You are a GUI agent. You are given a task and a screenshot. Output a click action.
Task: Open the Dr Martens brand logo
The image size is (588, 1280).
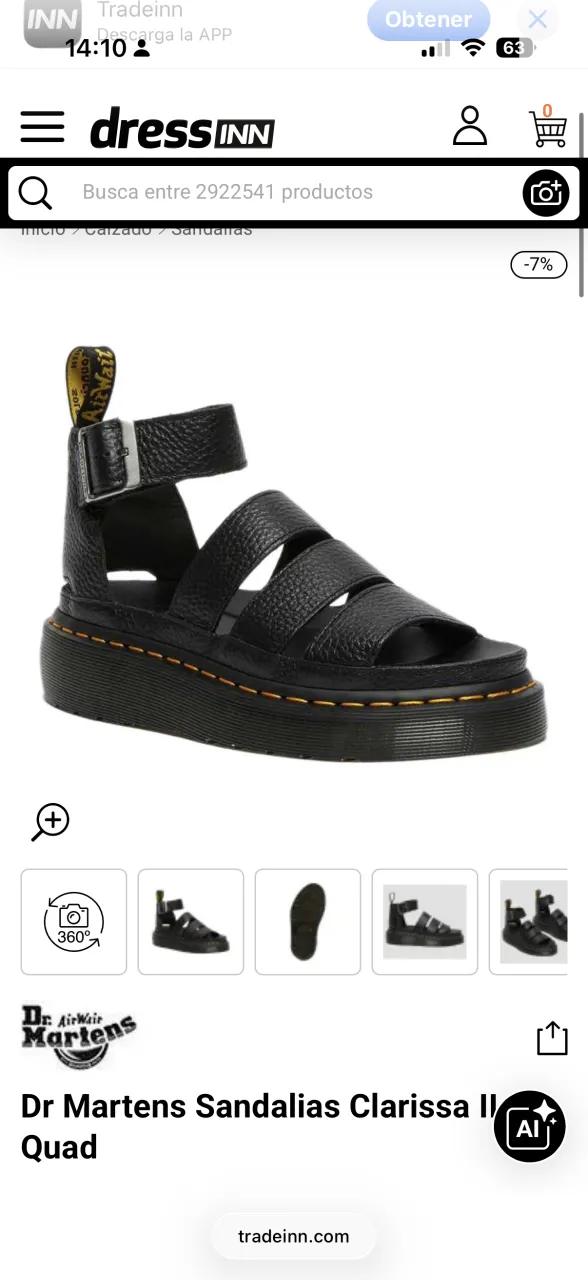(x=79, y=1037)
